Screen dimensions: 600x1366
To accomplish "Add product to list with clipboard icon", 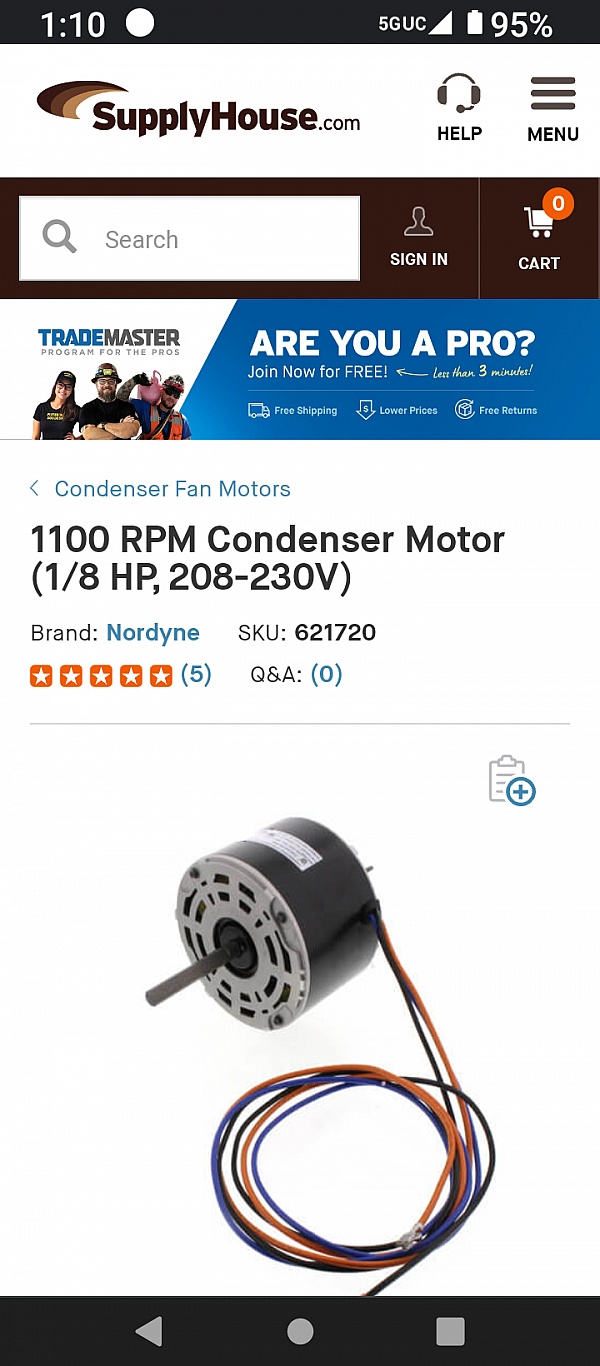I will (511, 780).
